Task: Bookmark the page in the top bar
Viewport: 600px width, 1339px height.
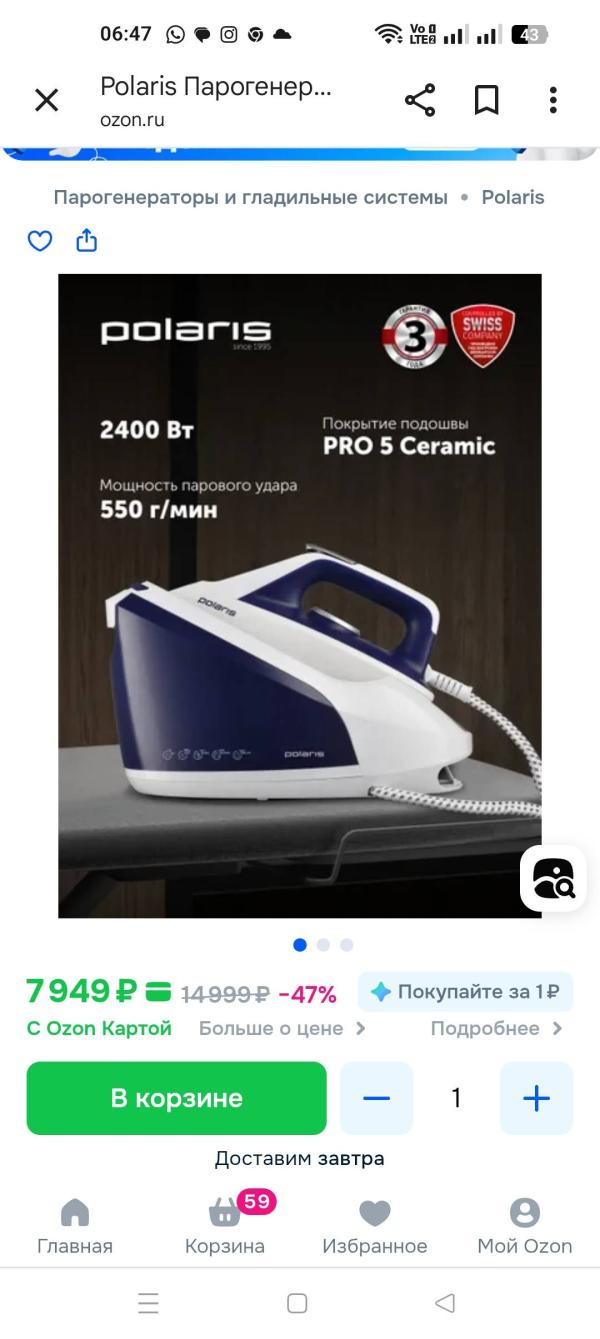Action: 486,100
